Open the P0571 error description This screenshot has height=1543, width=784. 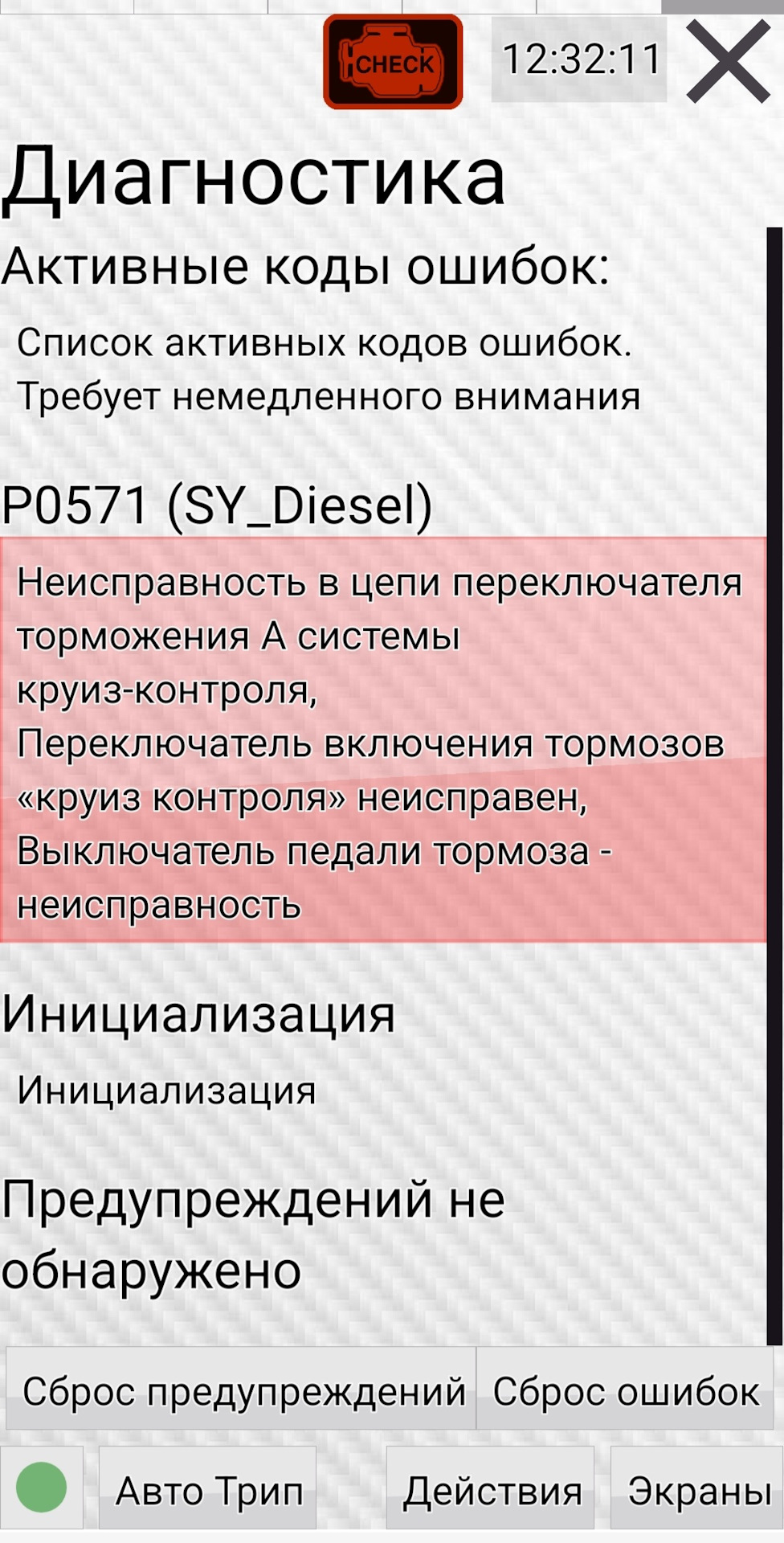[x=382, y=739]
